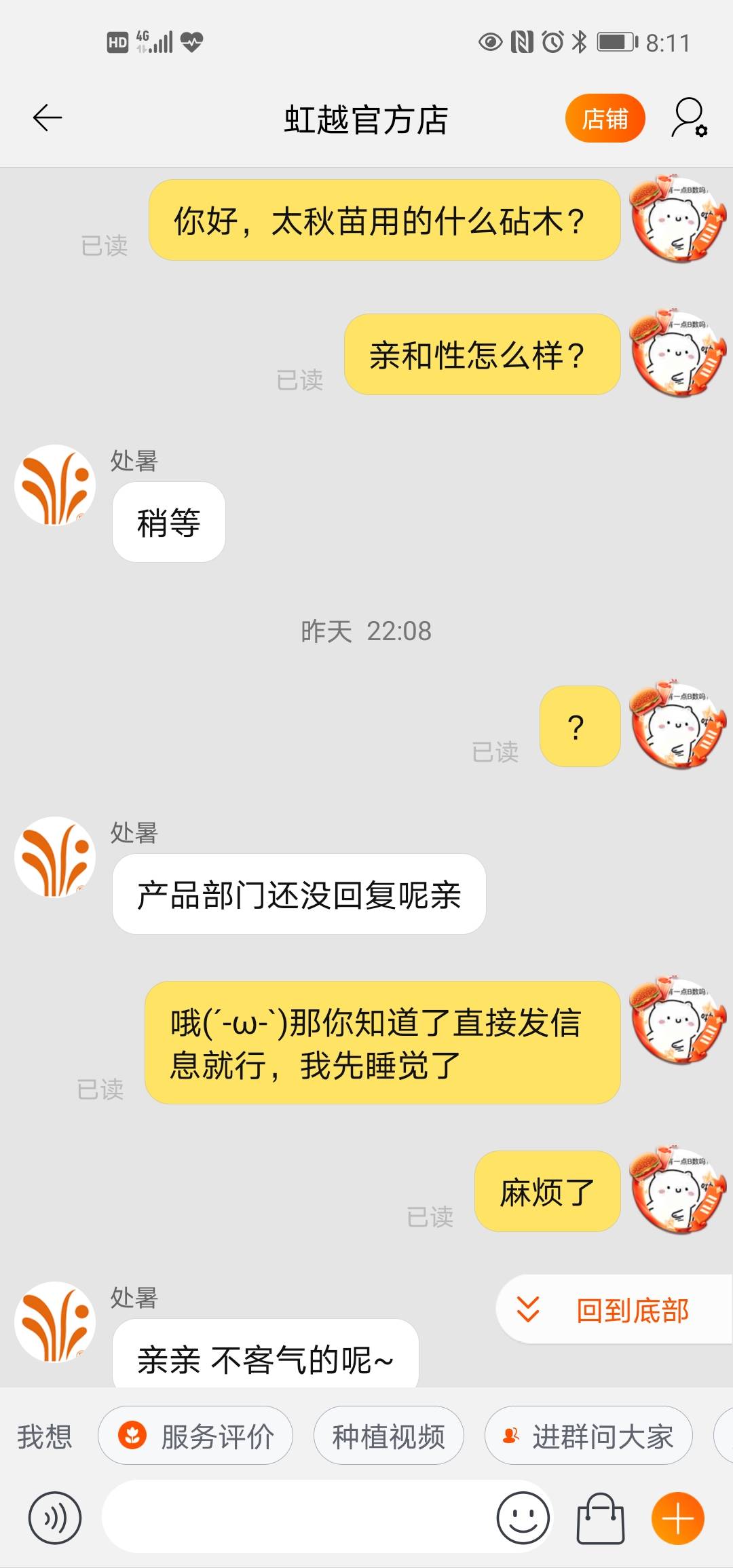Image resolution: width=733 pixels, height=1568 pixels.
Task: Go back using the top-left arrow
Action: 48,118
